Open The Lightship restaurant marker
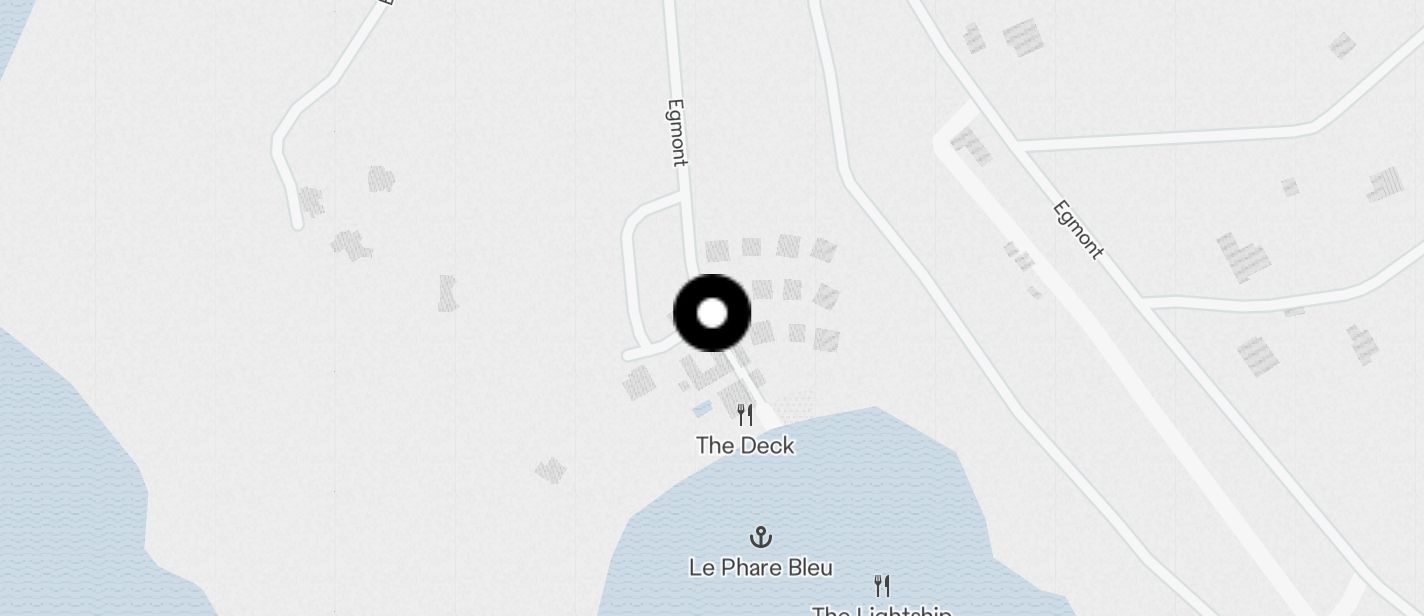This screenshot has width=1424, height=616. point(881,586)
